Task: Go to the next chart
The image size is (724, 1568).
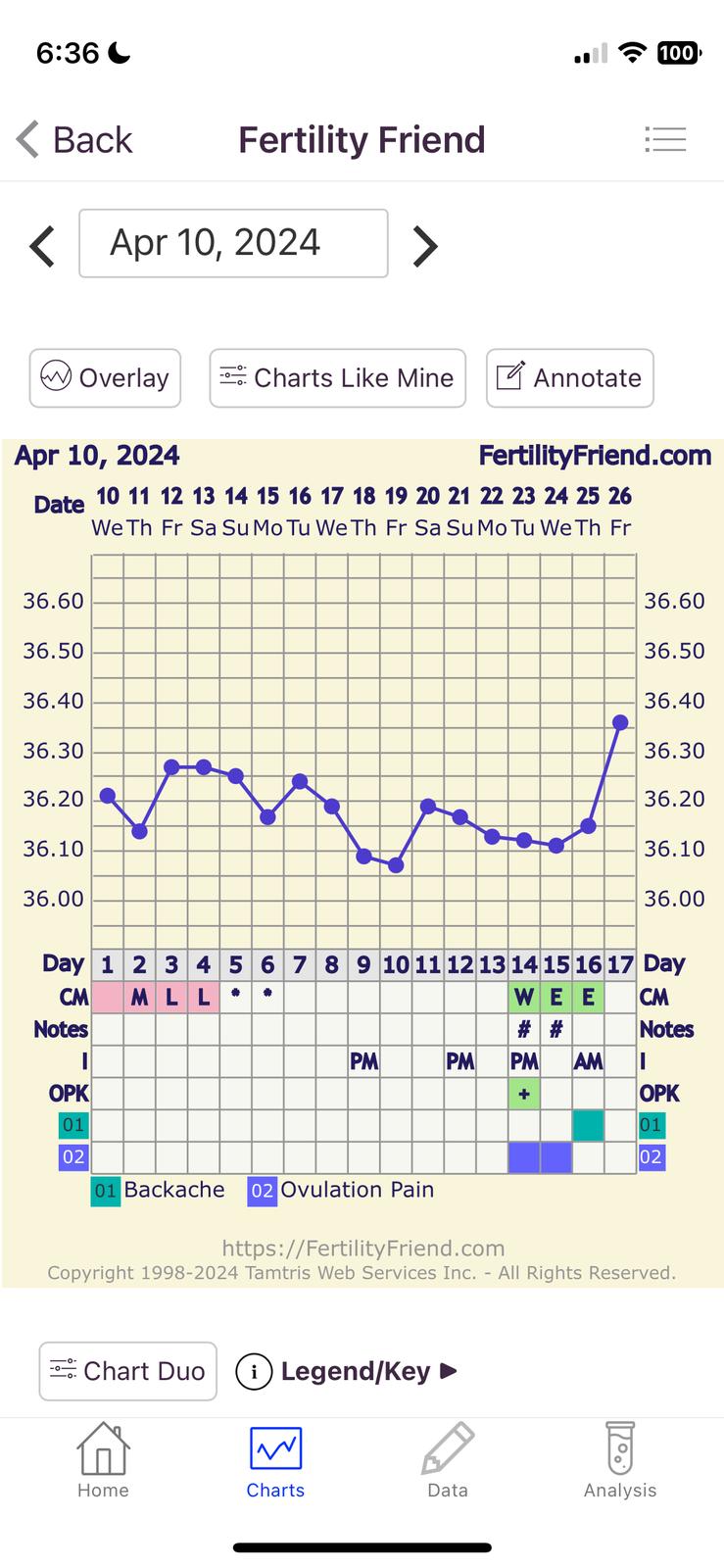Action: [424, 246]
